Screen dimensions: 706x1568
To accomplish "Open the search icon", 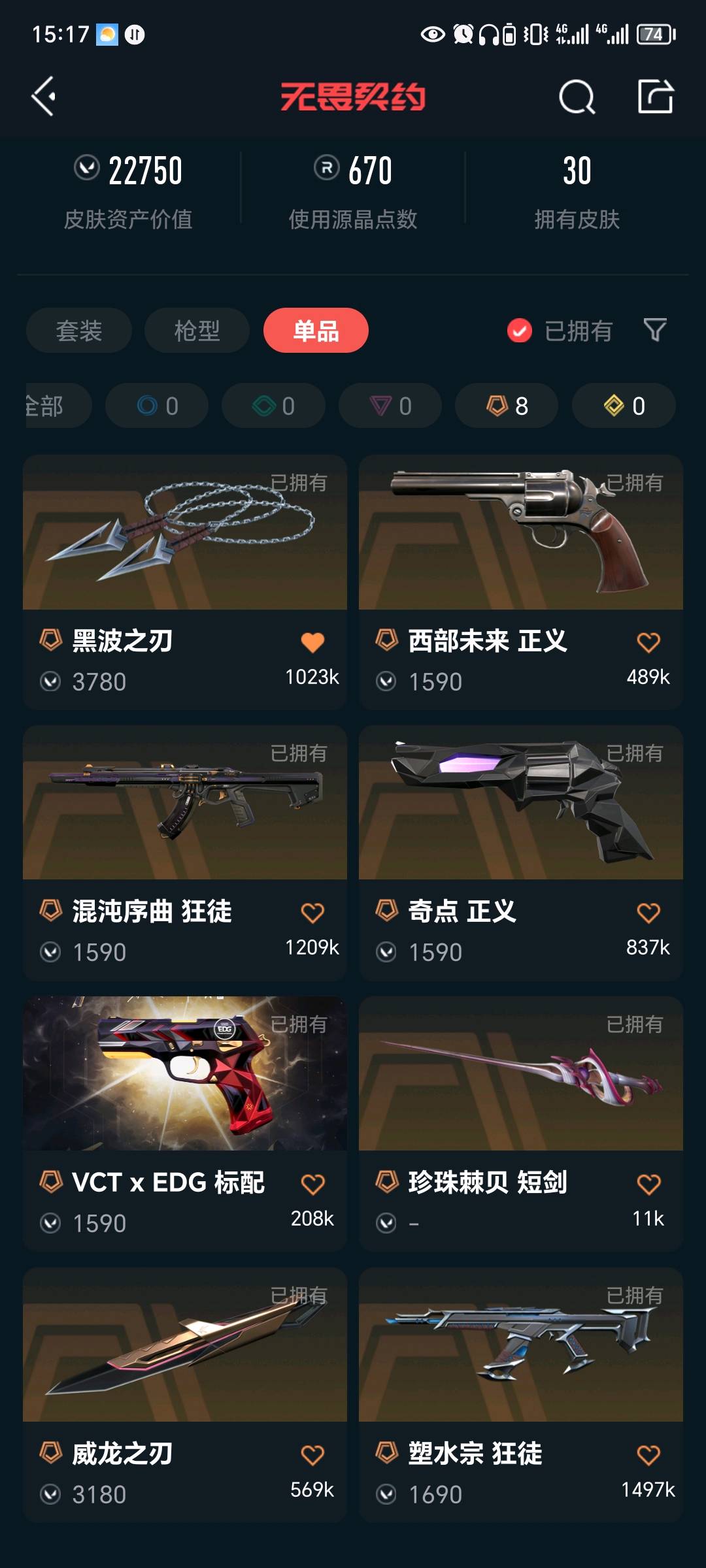I will 577,97.
